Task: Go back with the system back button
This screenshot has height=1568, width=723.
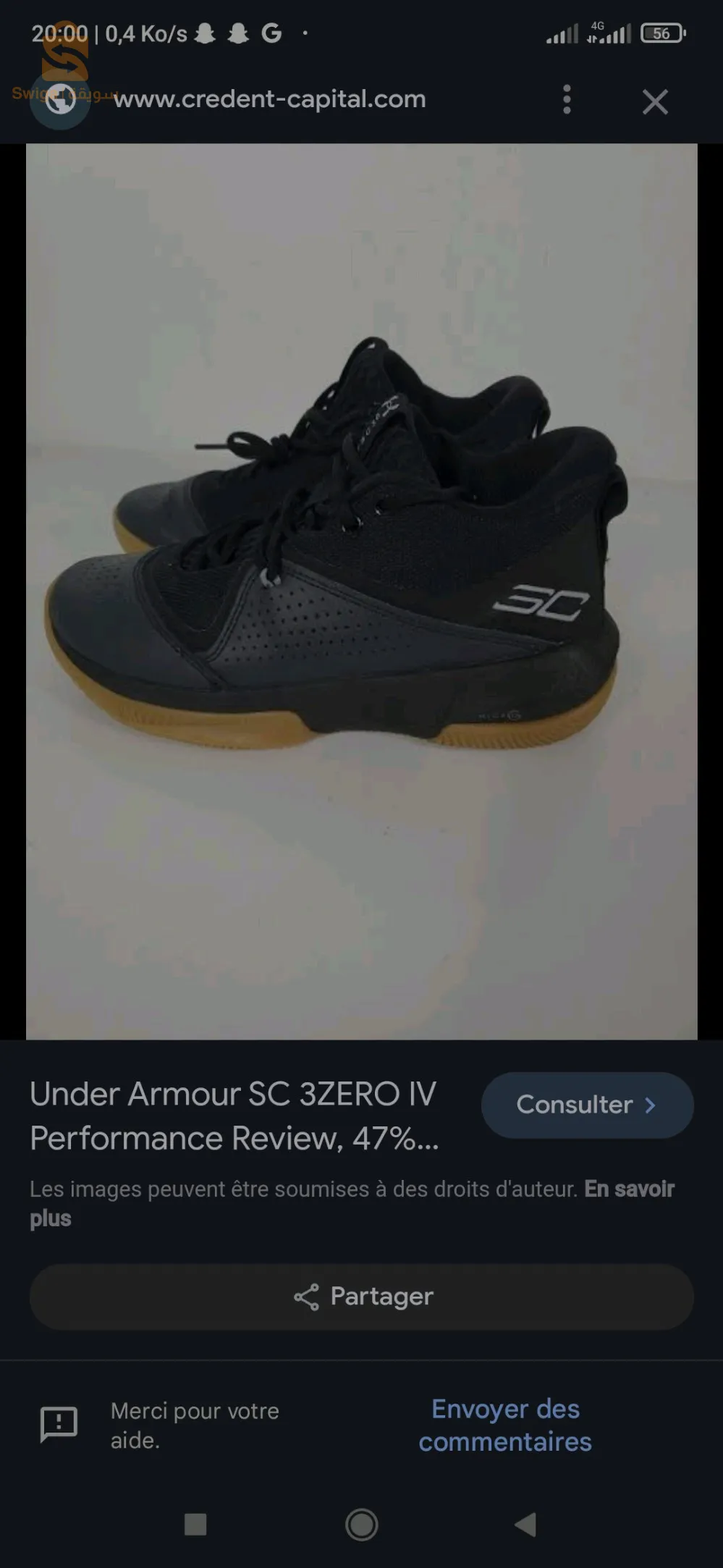Action: click(x=525, y=1524)
